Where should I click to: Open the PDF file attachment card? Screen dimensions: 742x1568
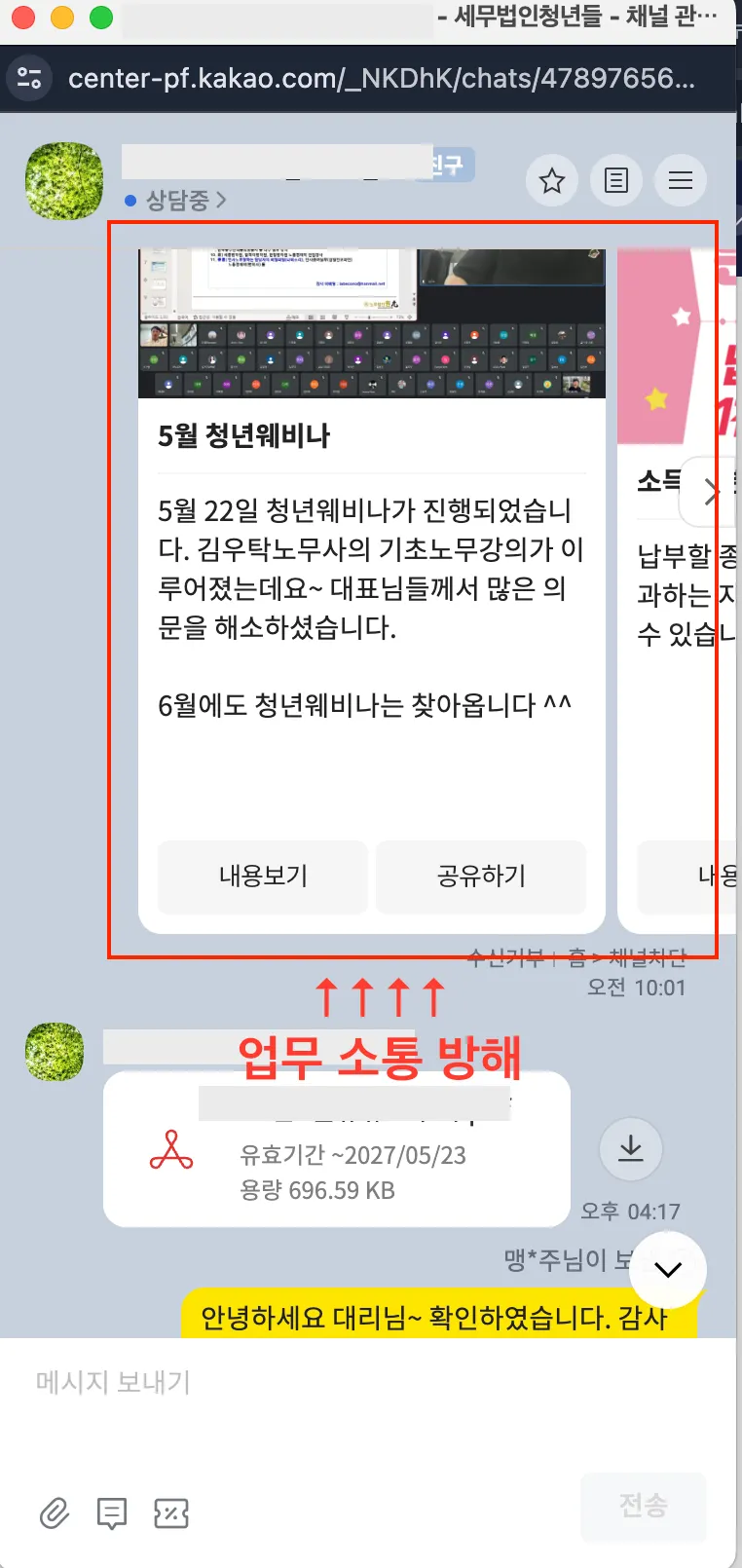click(336, 1155)
